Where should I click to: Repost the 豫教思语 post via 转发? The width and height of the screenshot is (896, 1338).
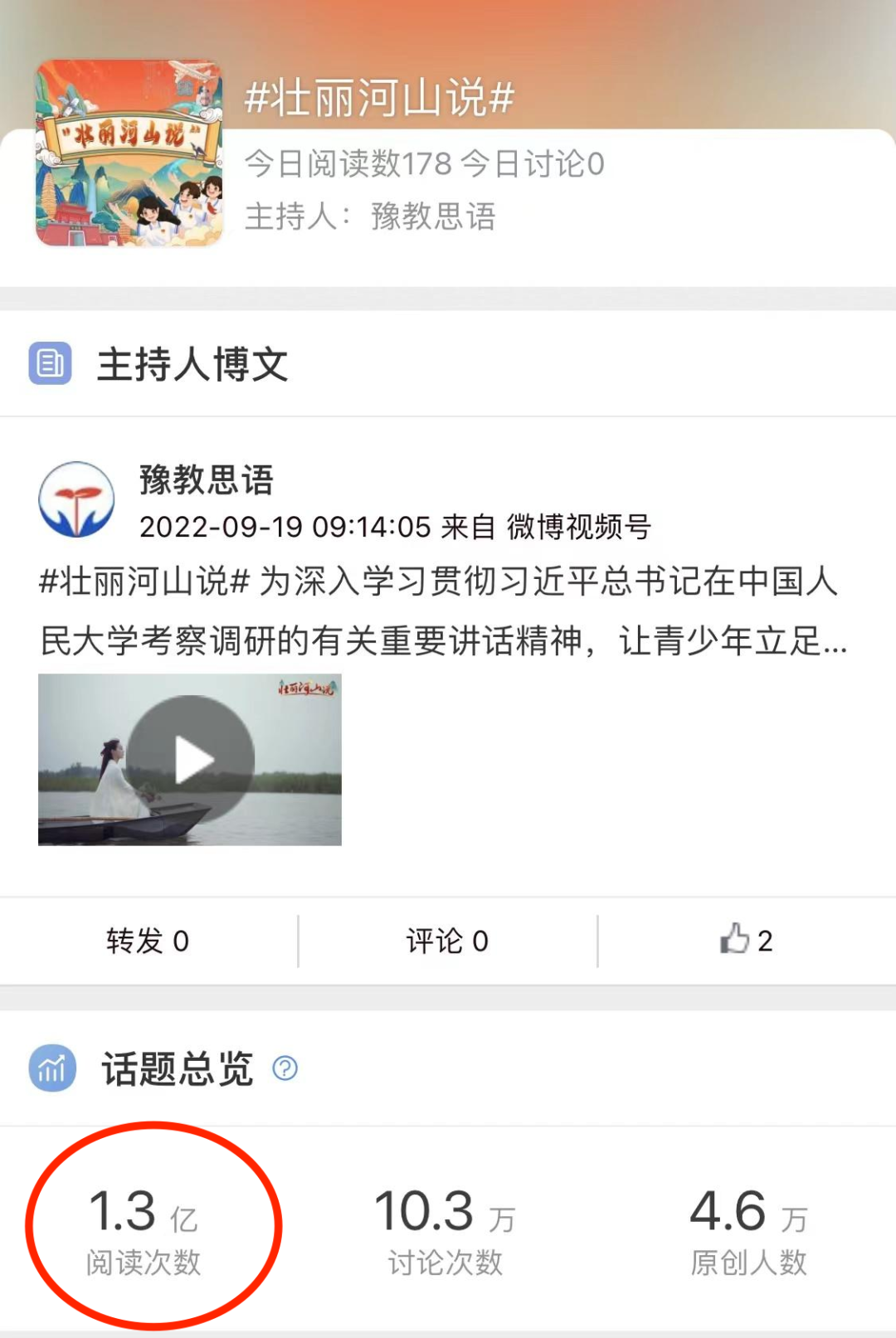coord(148,941)
